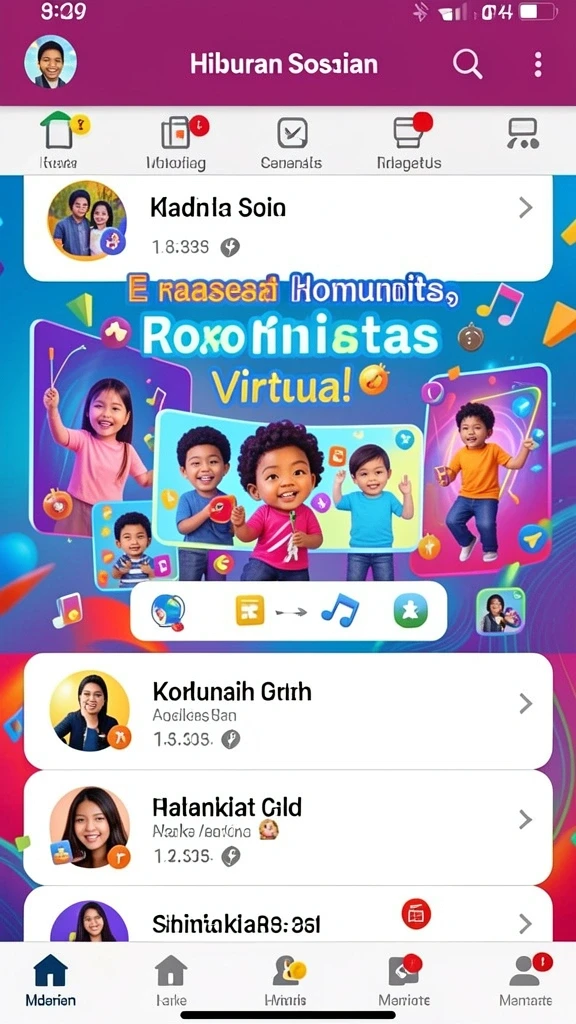Open the profile avatar in the header
The height and width of the screenshot is (1024, 576).
point(50,62)
